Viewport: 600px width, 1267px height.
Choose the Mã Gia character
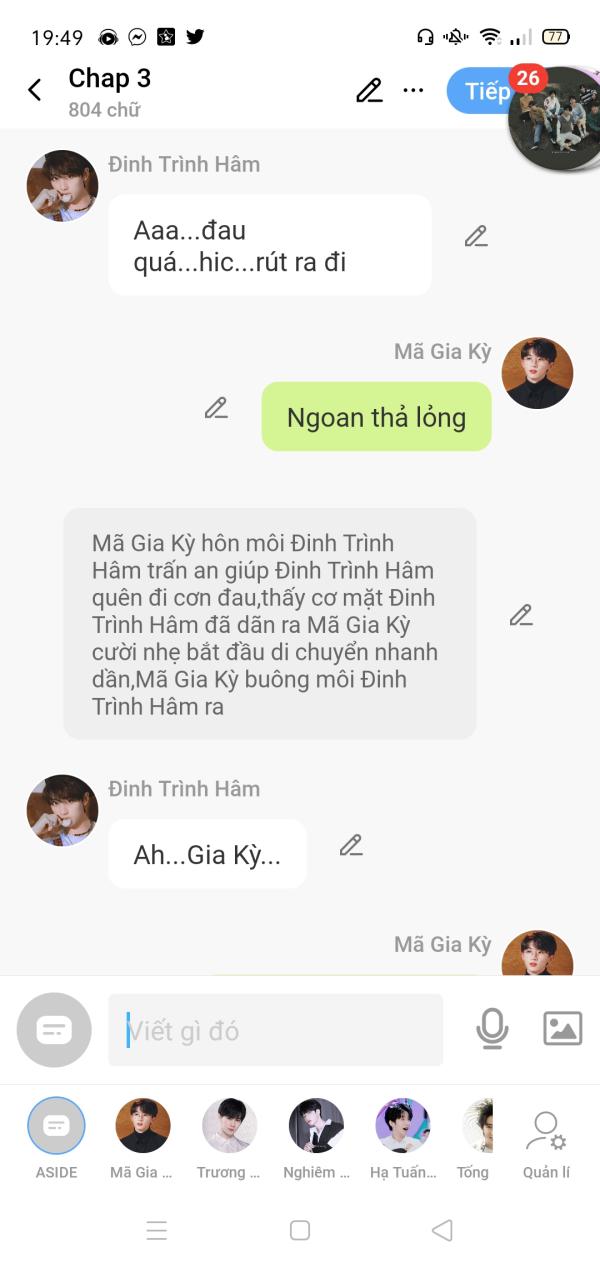(142, 1138)
